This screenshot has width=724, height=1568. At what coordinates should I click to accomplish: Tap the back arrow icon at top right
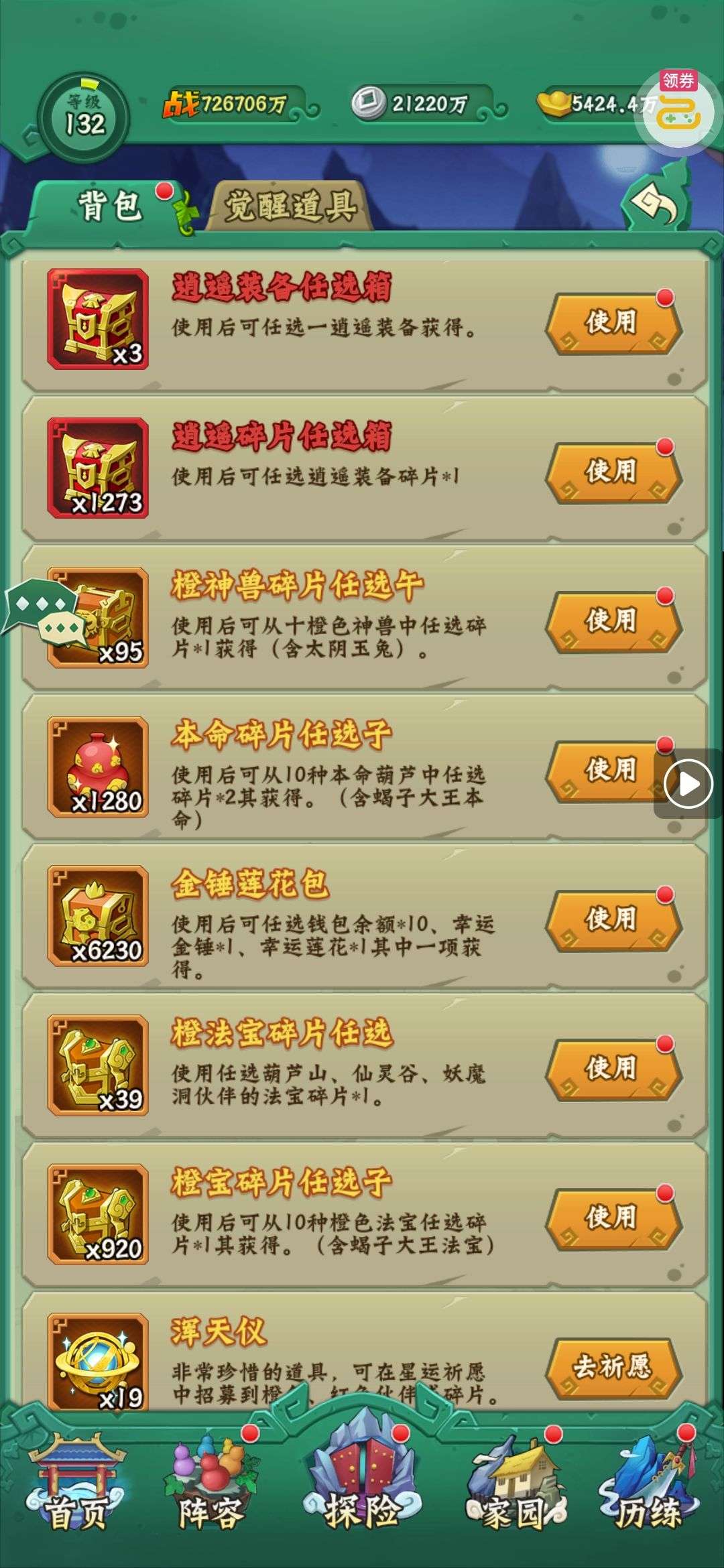click(x=655, y=202)
